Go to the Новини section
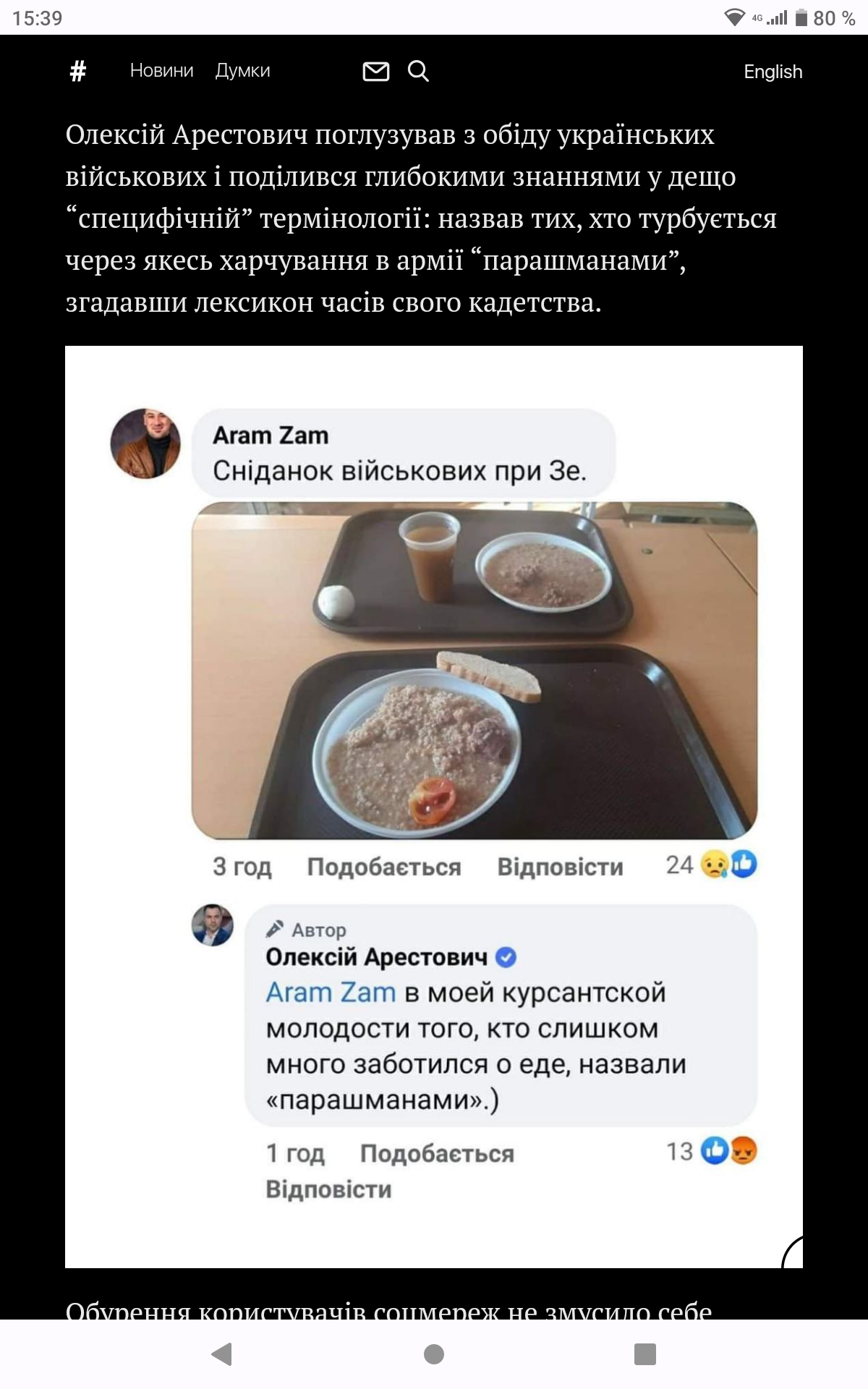 pyautogui.click(x=161, y=71)
